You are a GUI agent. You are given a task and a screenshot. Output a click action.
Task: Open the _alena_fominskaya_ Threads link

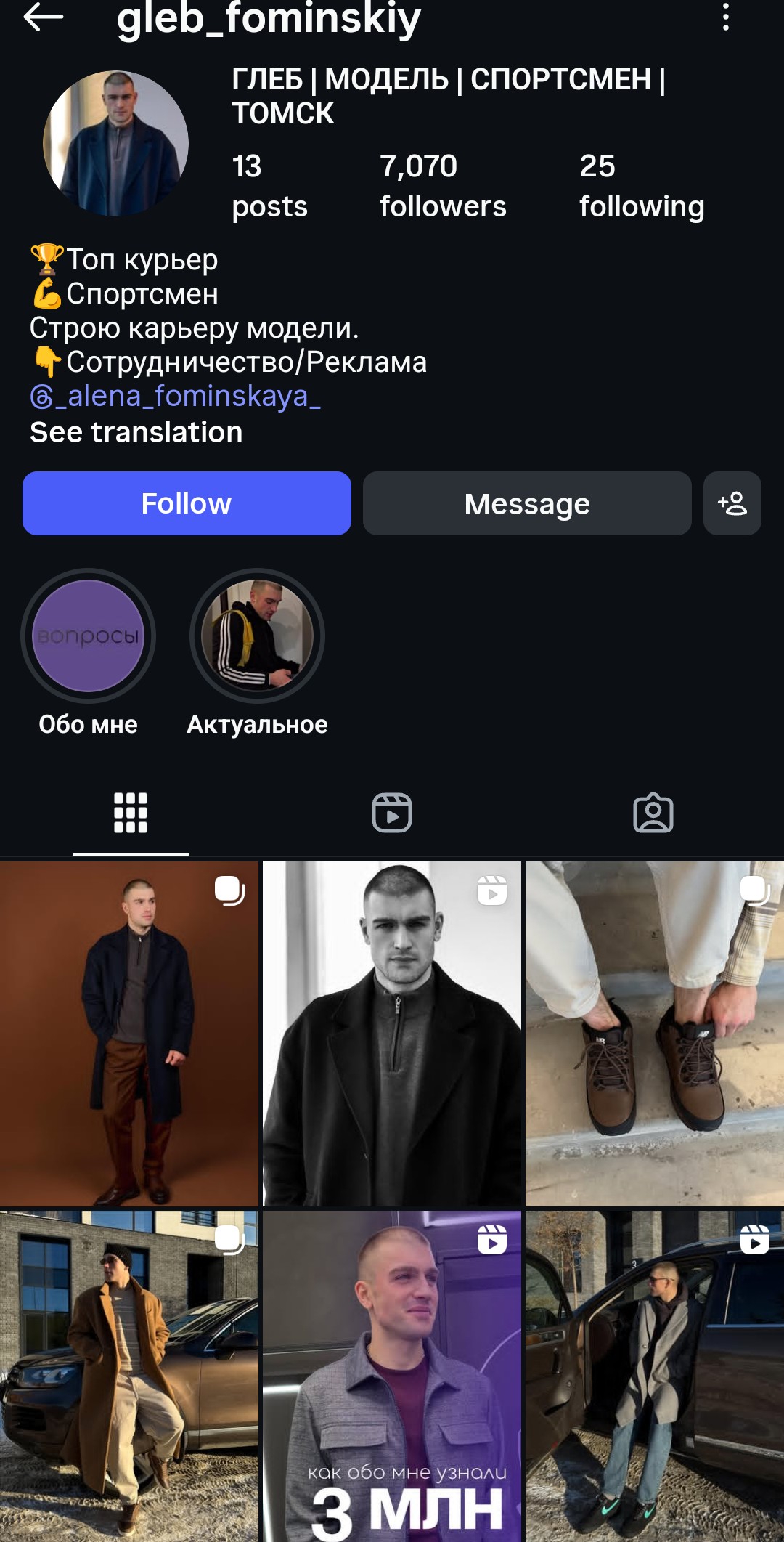176,397
